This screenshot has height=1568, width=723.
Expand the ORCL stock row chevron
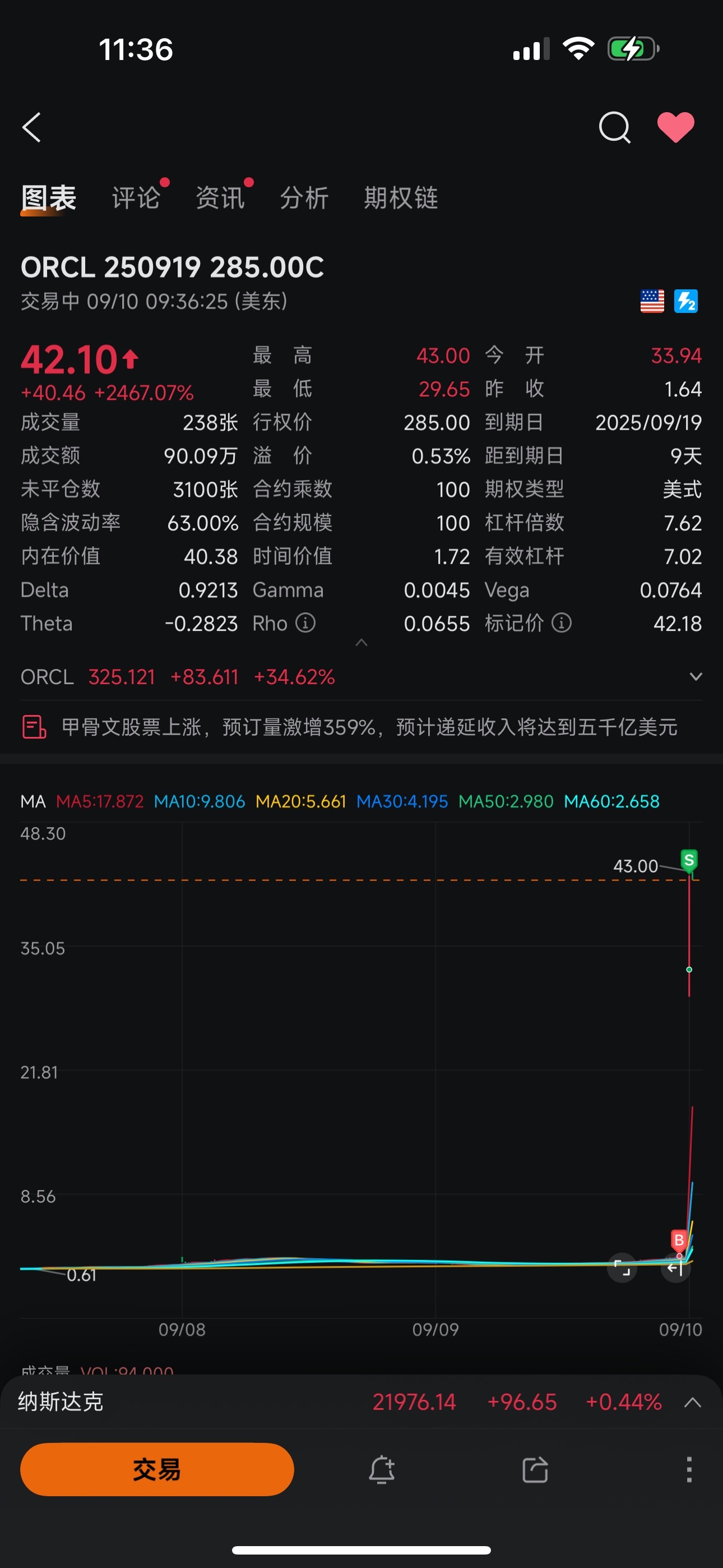[x=696, y=676]
